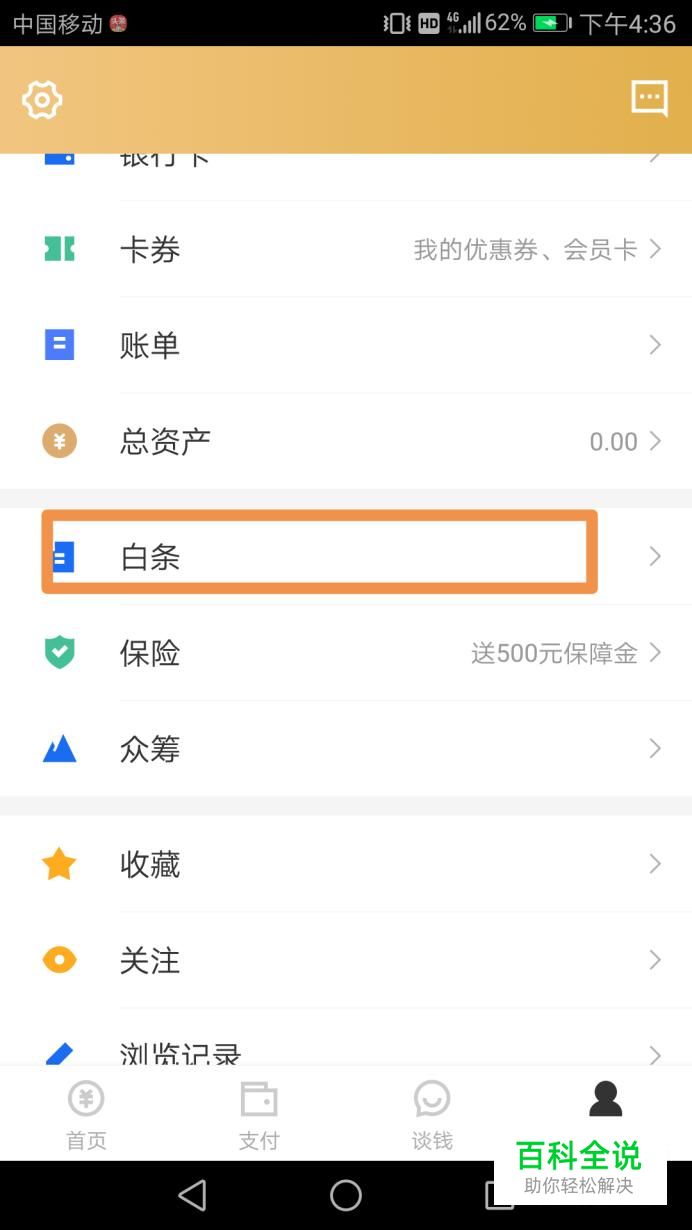Open 浏览记录 browsing history

(346, 1050)
